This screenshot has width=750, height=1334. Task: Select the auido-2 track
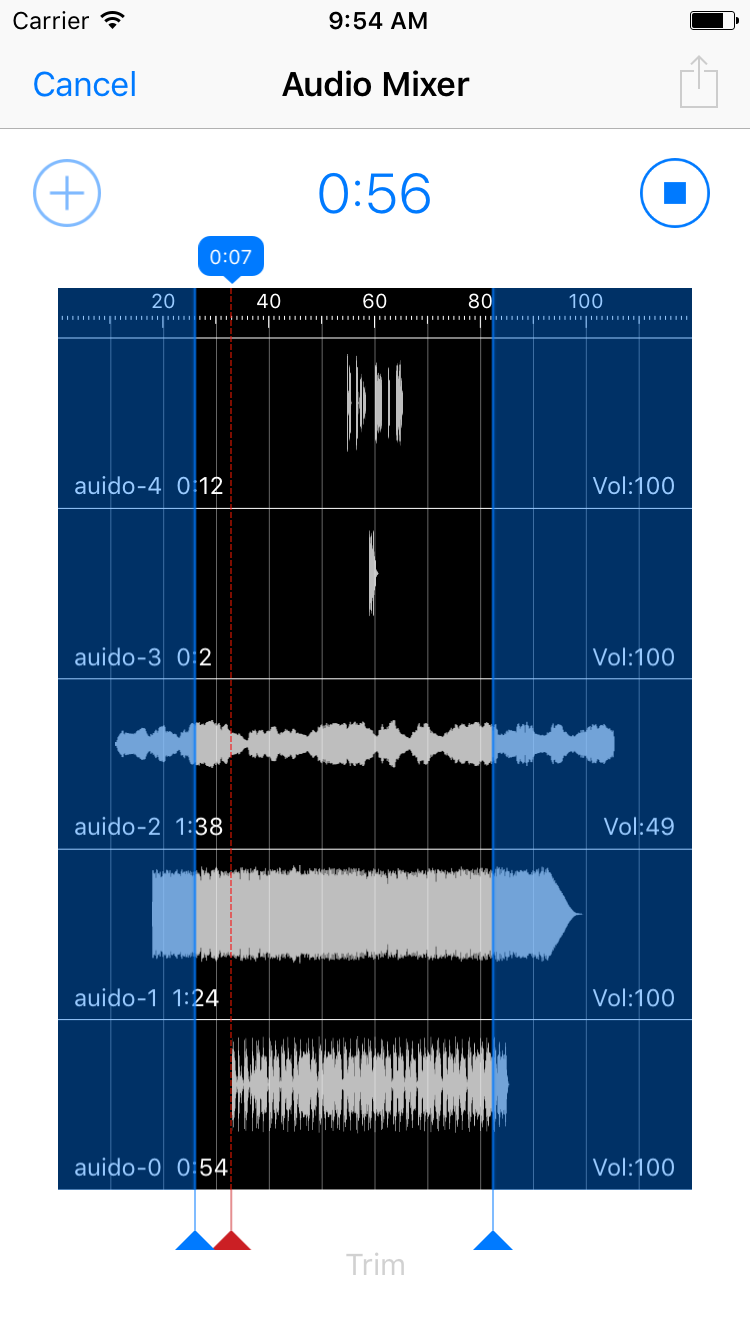[x=375, y=764]
